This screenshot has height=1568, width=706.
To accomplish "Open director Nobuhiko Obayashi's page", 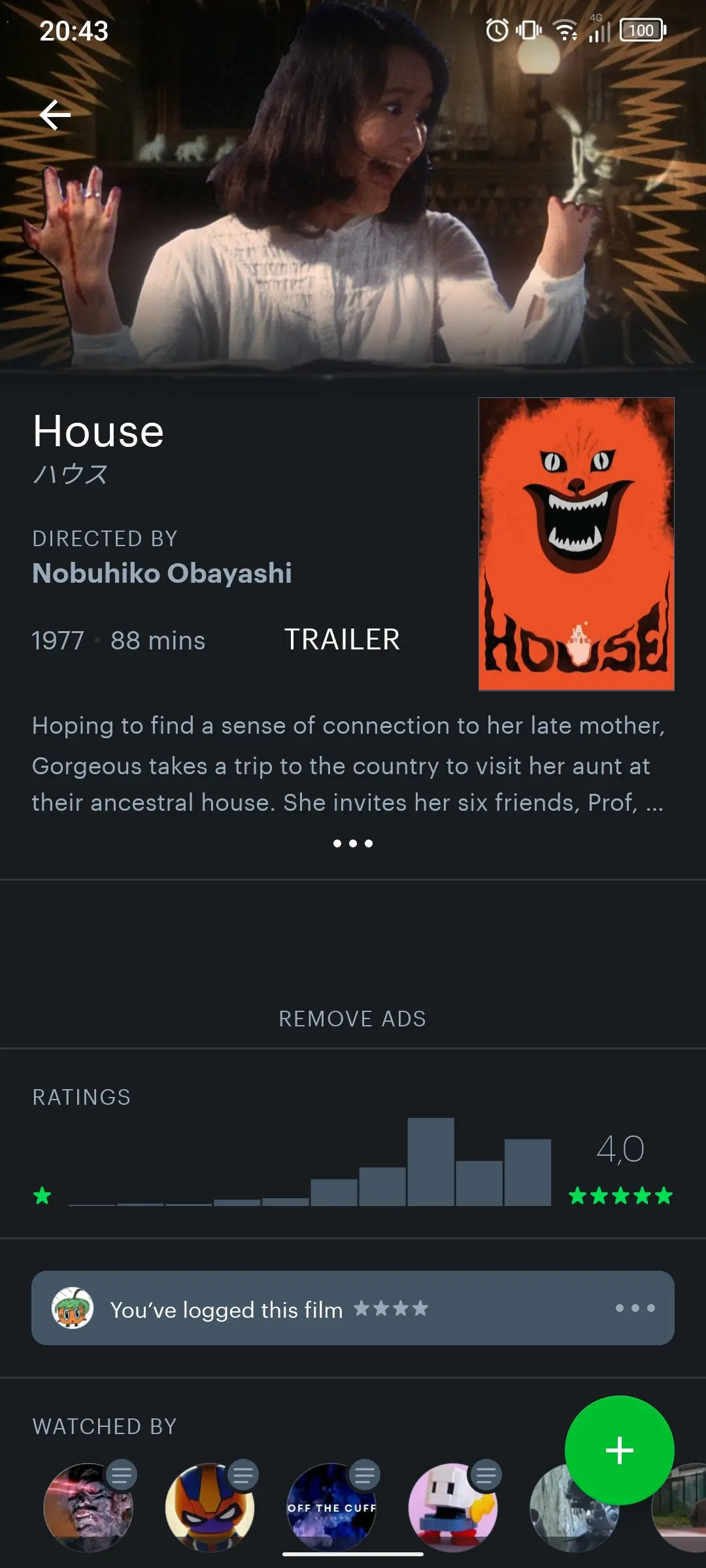I will (162, 573).
